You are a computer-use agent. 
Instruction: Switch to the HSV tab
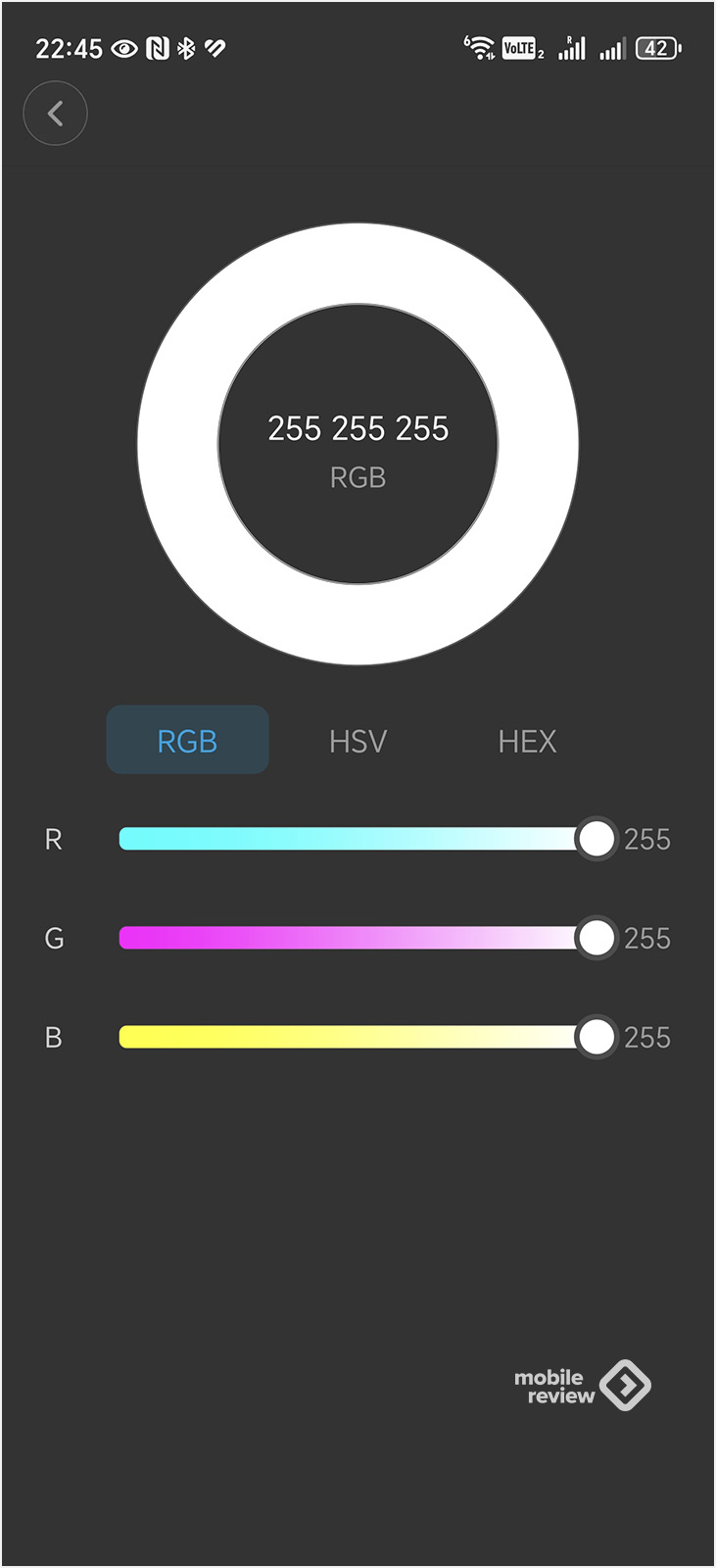[x=358, y=741]
